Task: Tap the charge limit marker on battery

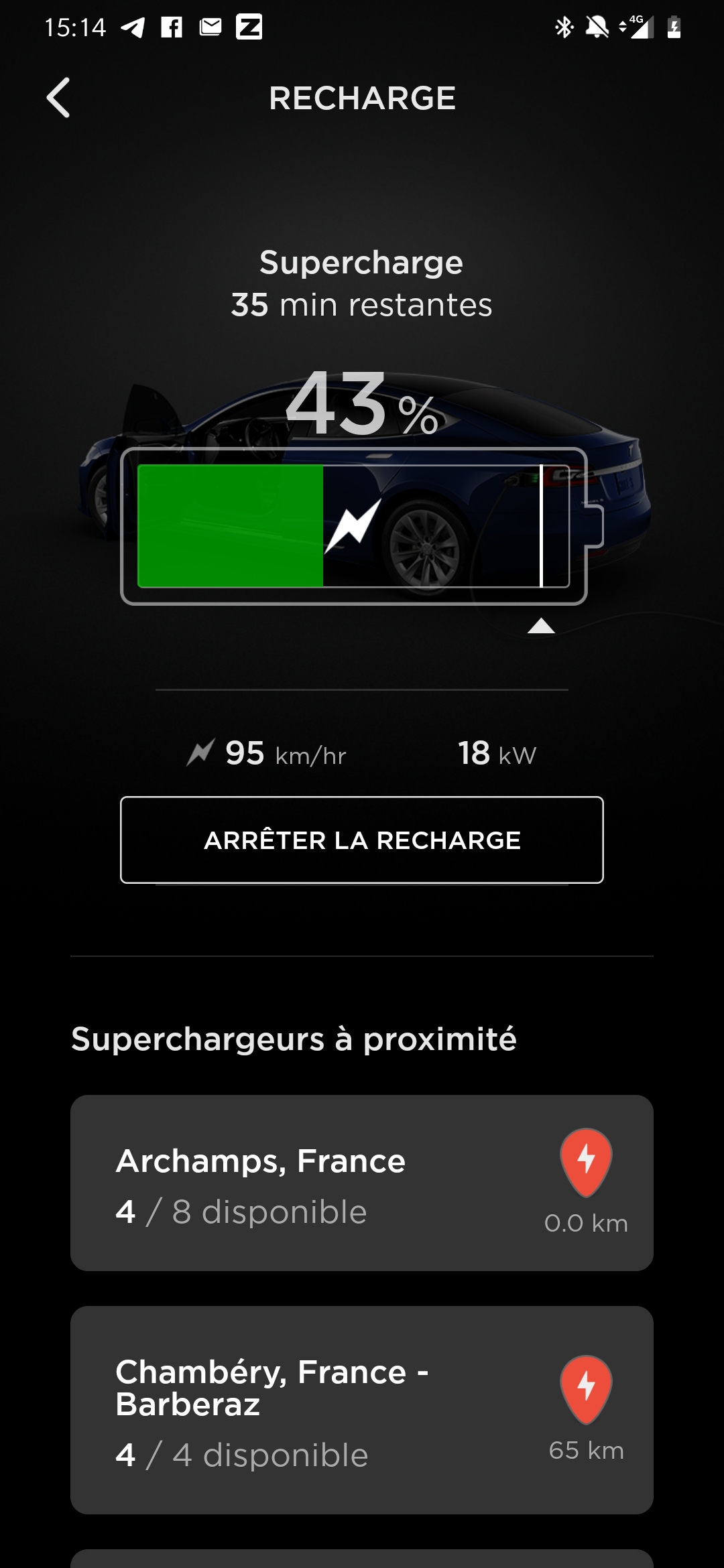Action: tap(541, 626)
